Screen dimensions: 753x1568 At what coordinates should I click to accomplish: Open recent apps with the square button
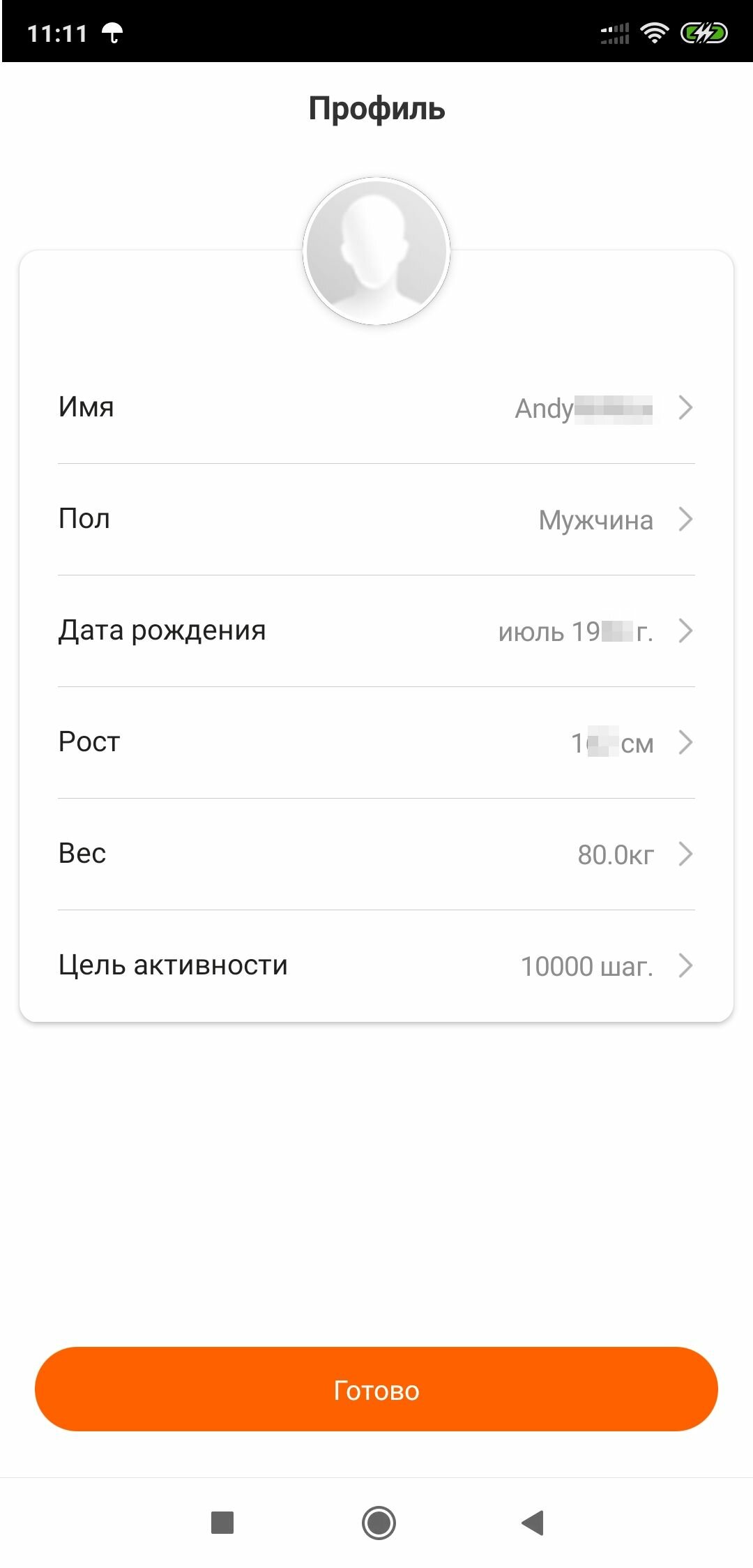[222, 1523]
